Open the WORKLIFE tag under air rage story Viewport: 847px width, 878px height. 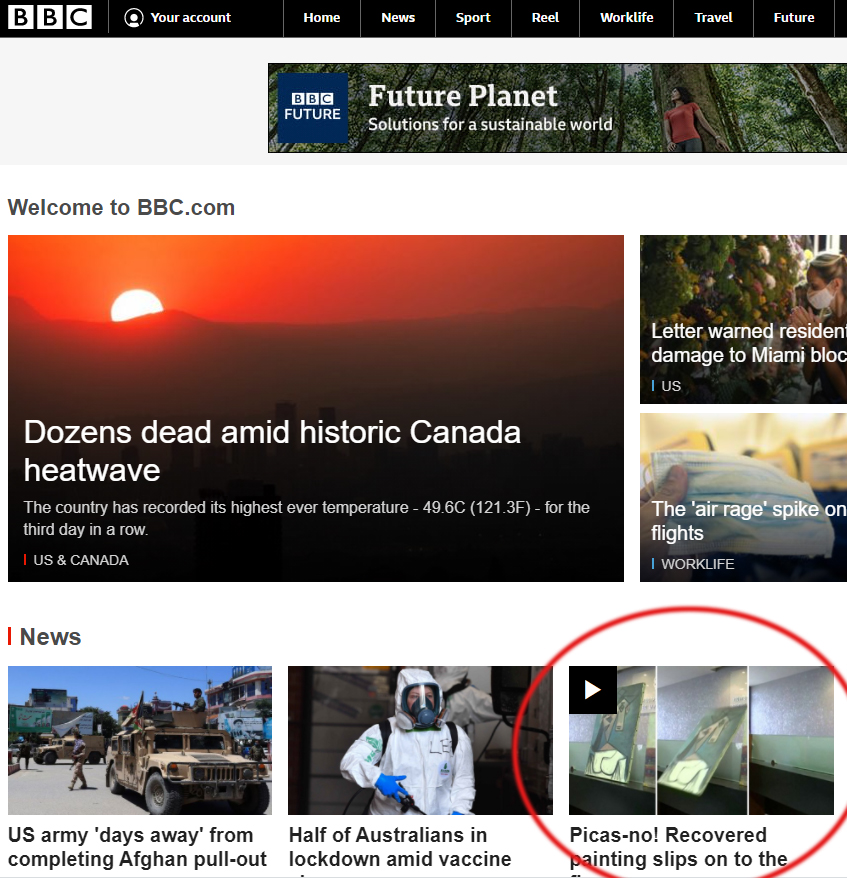[x=697, y=564]
